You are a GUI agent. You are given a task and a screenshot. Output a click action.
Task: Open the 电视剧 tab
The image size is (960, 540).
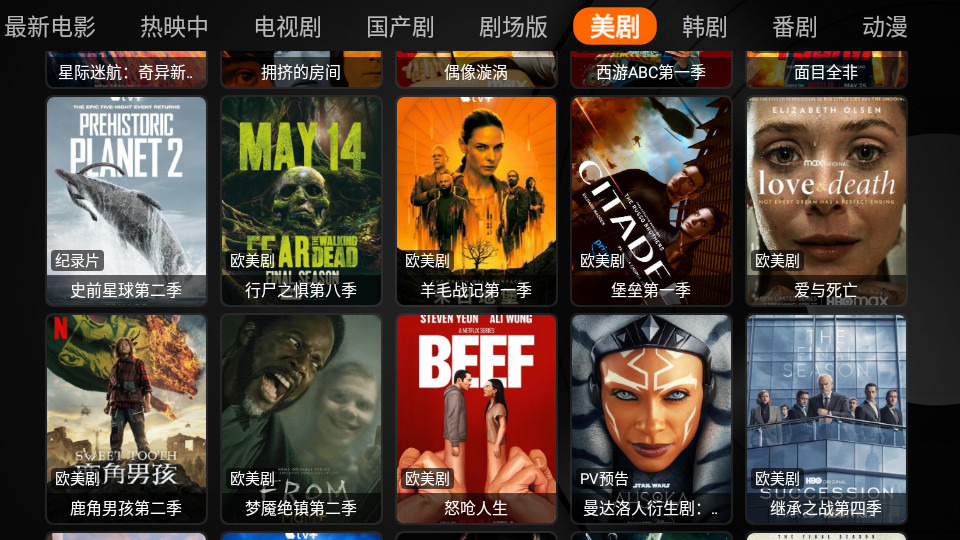point(287,27)
